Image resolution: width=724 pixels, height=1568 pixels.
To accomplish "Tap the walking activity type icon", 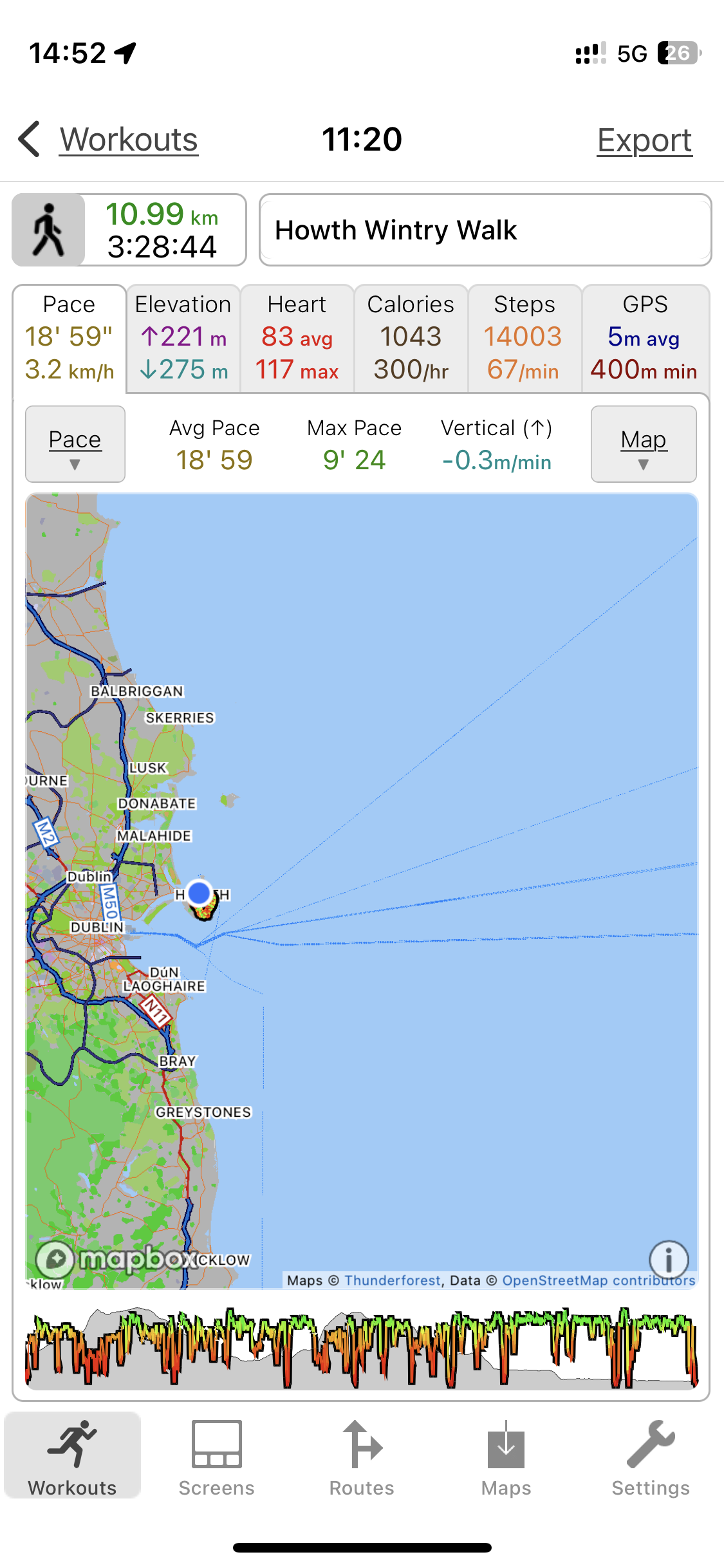I will [49, 230].
